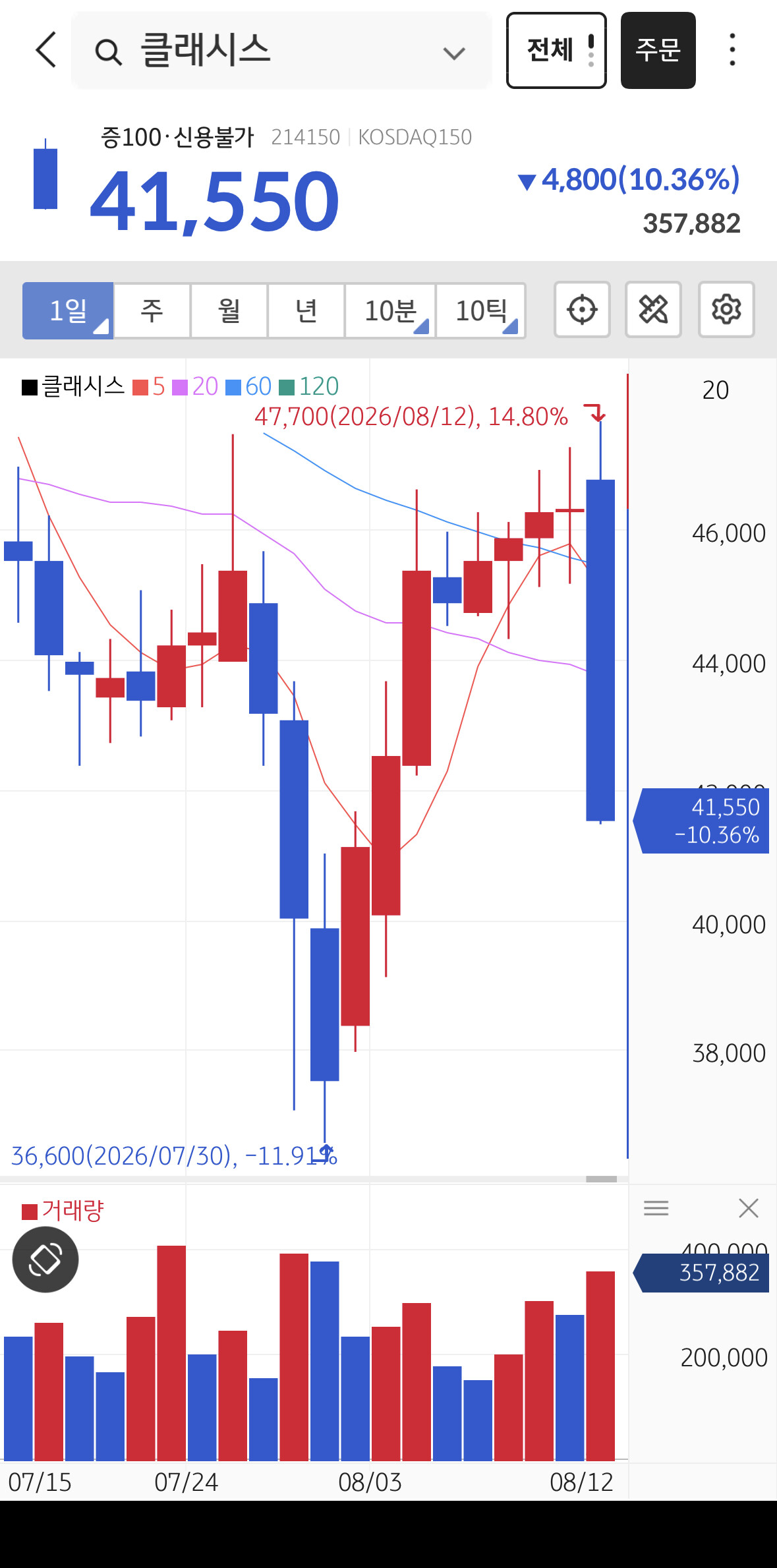Switch to the 월 monthly chart
Viewport: 777px width, 1568px height.
point(229,310)
